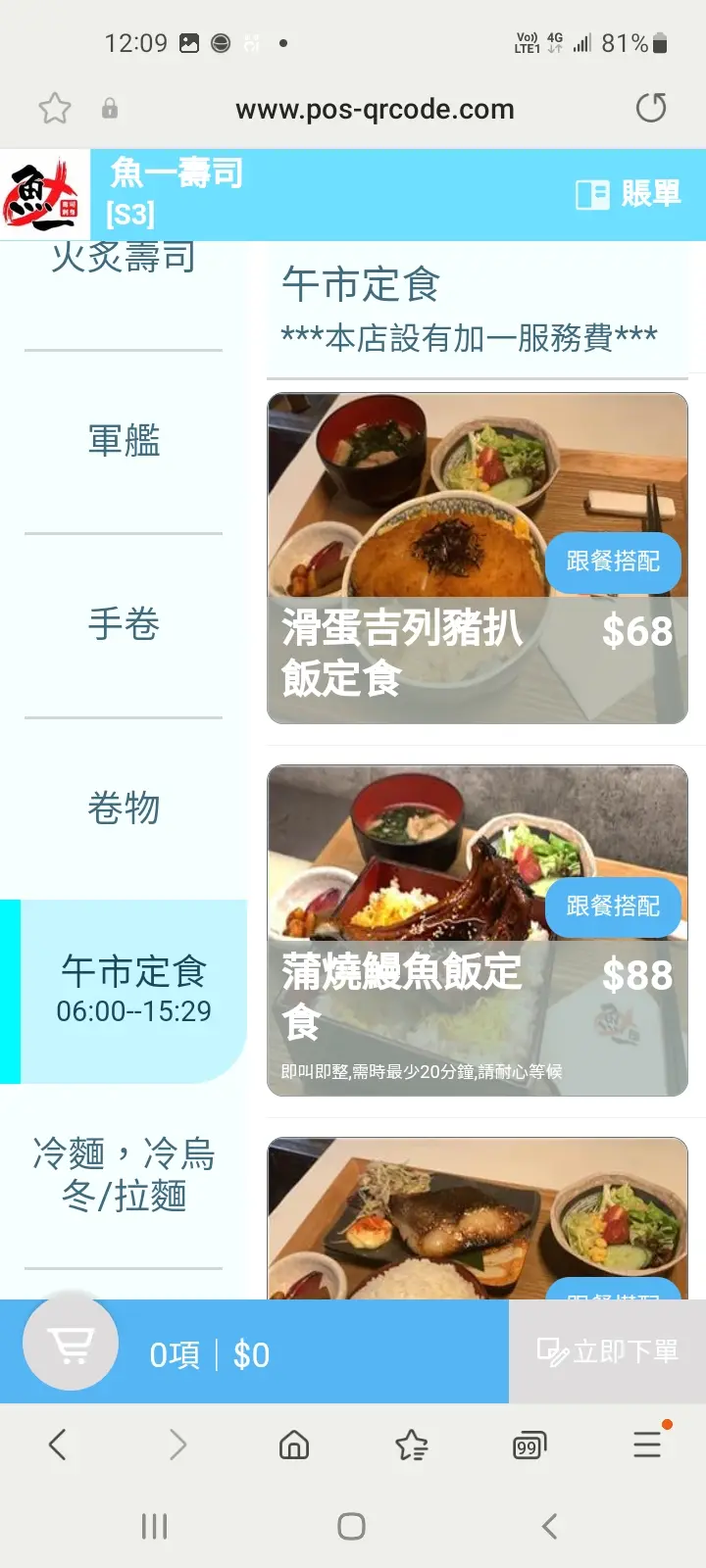Viewport: 706px width, 1568px height.
Task: Tap 跟餐搭配 on 滑蛋吉列豬扒飯定食
Action: 613,562
